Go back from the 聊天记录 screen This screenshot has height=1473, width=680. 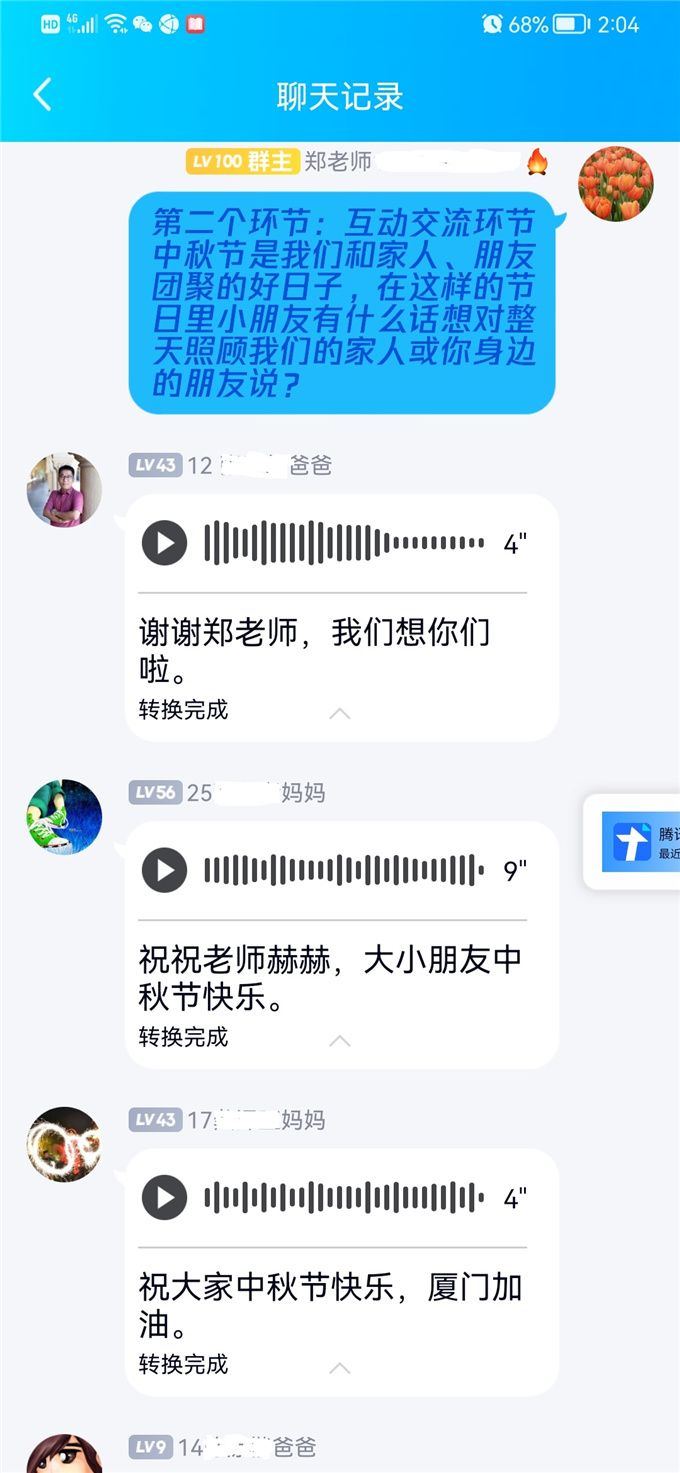pyautogui.click(x=42, y=96)
